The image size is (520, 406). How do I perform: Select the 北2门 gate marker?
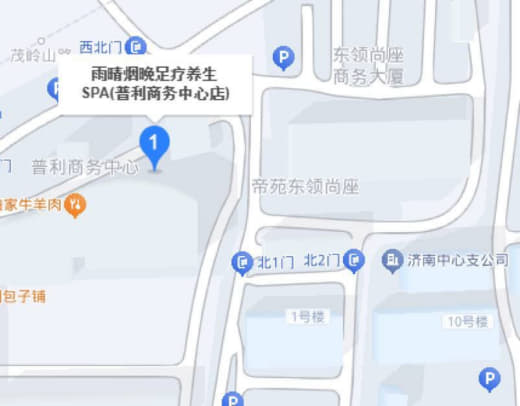tap(354, 261)
